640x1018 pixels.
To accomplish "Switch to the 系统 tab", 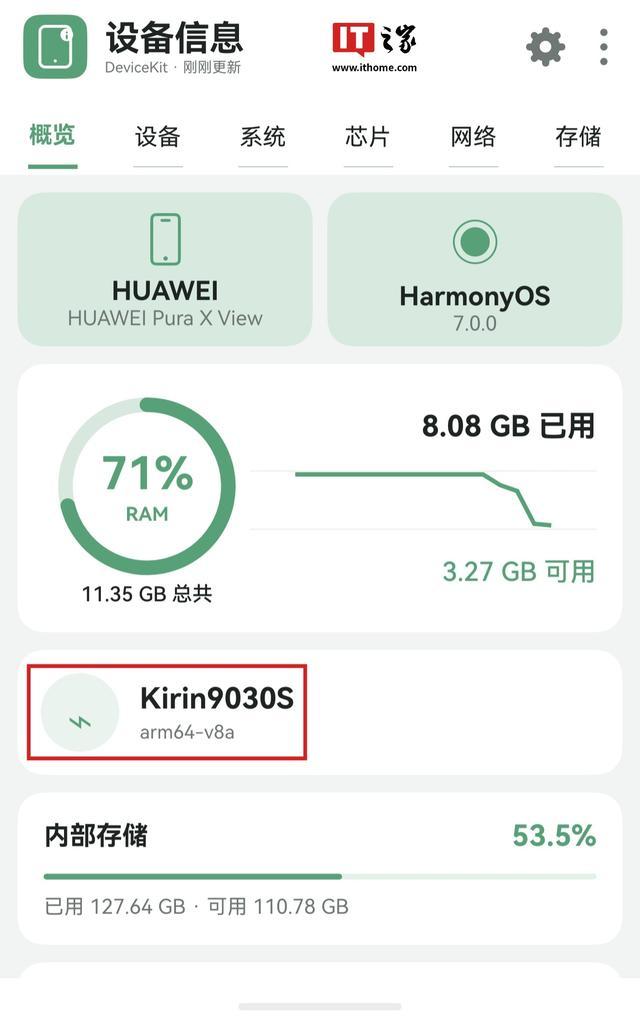I will click(x=262, y=137).
